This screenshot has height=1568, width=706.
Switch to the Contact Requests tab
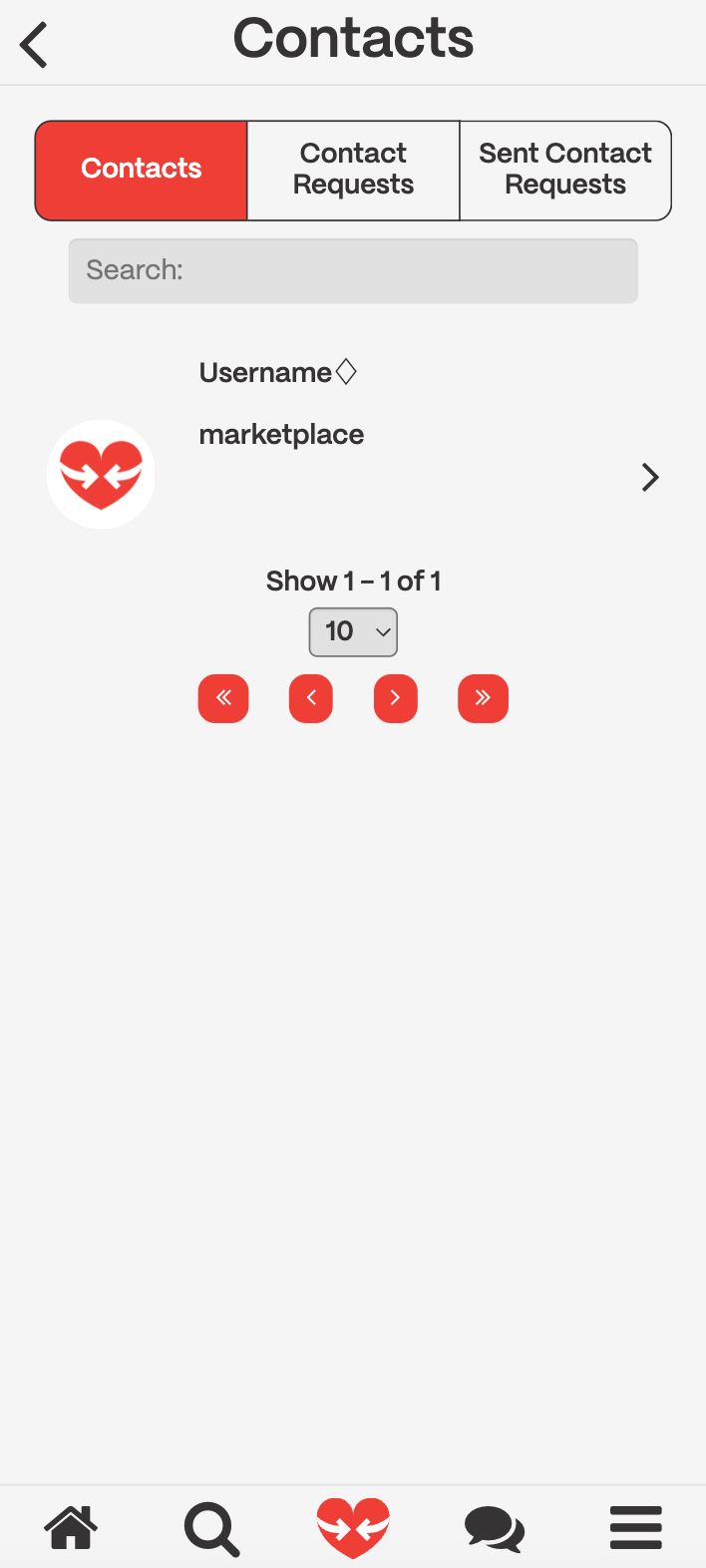click(353, 170)
